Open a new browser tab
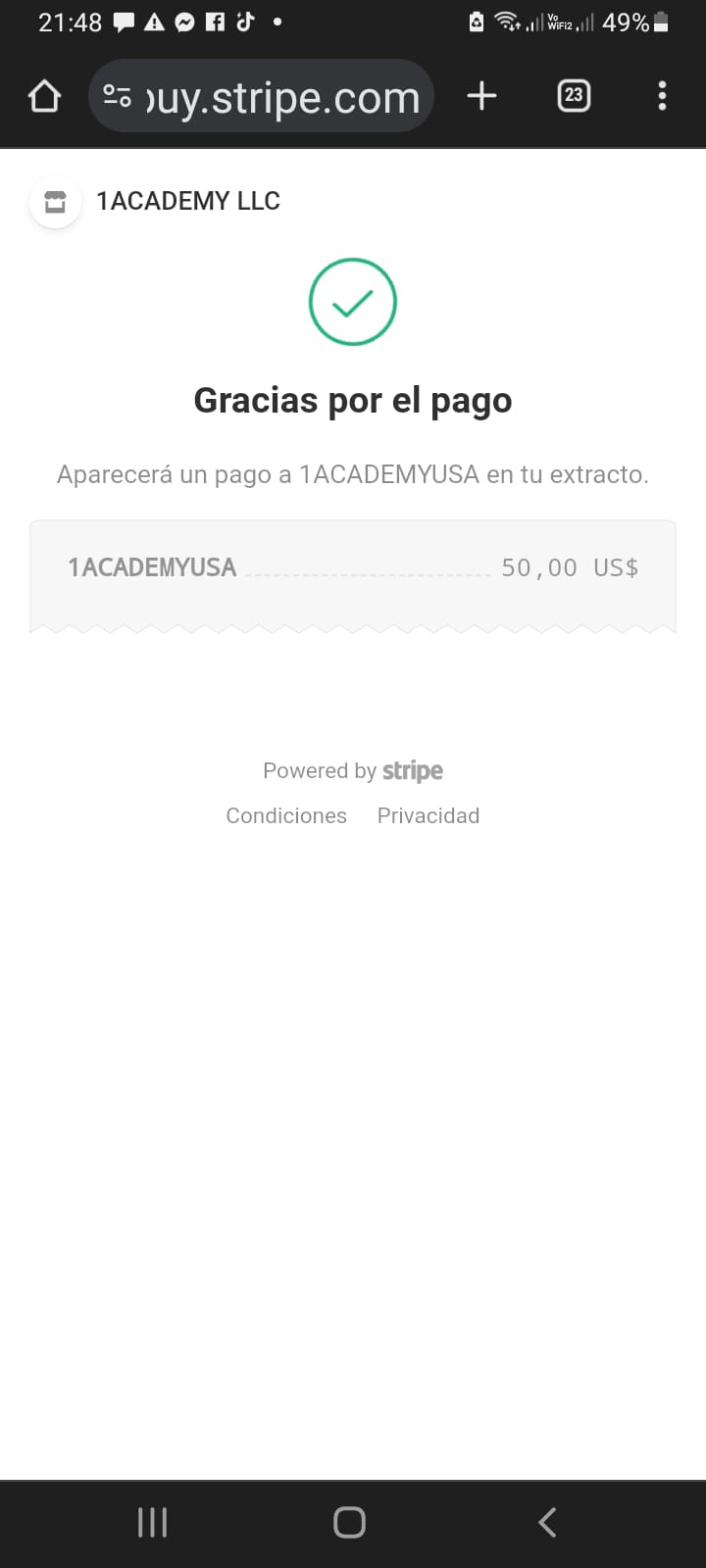 [481, 96]
